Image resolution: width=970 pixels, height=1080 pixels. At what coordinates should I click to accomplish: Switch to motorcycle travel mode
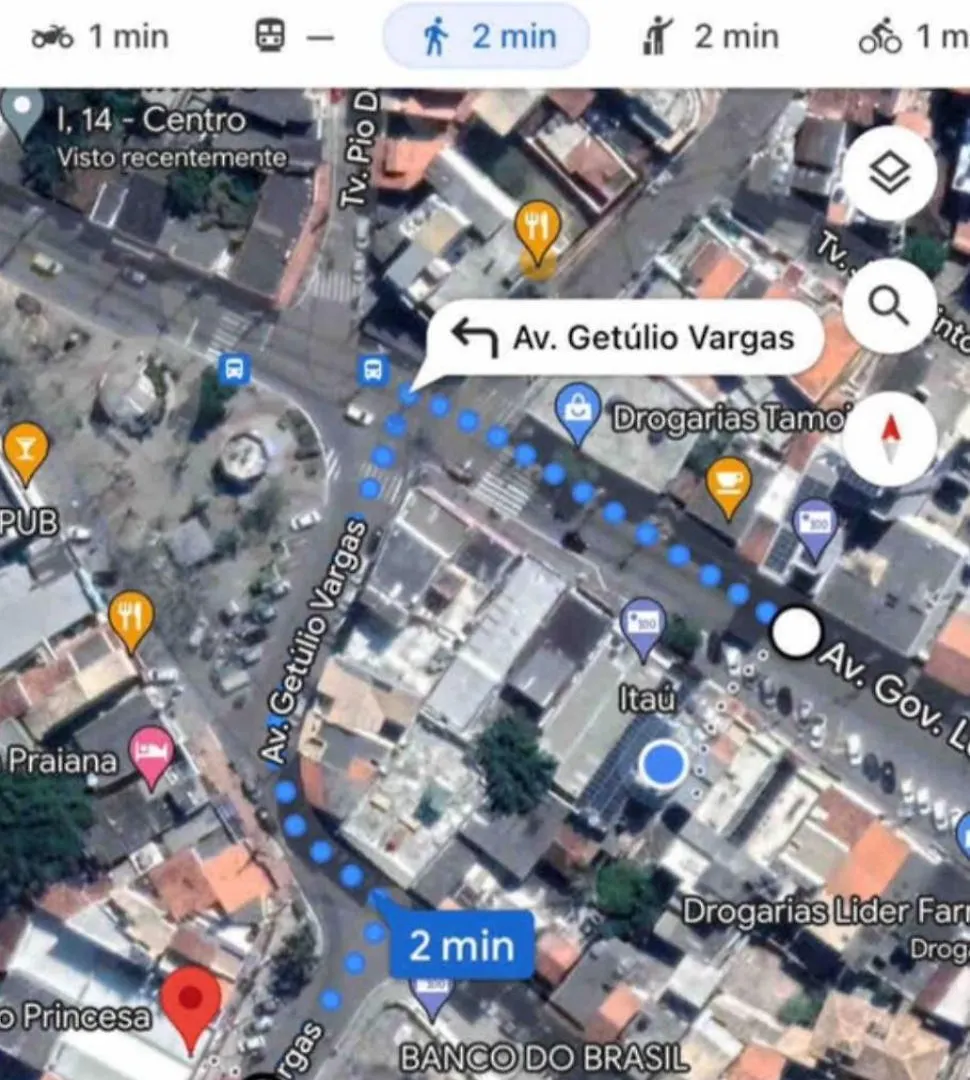[x=100, y=38]
